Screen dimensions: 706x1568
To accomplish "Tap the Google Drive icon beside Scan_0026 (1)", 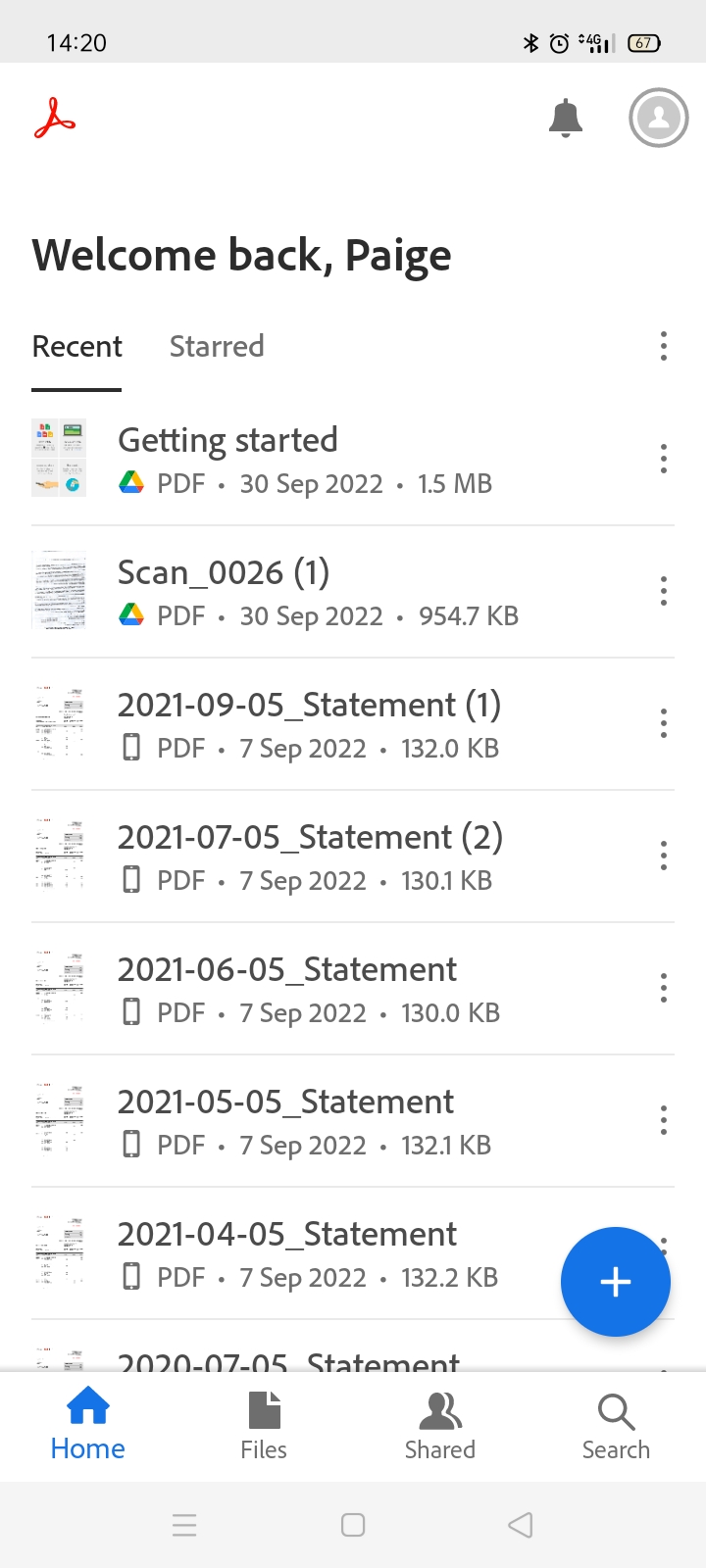I will (x=130, y=615).
